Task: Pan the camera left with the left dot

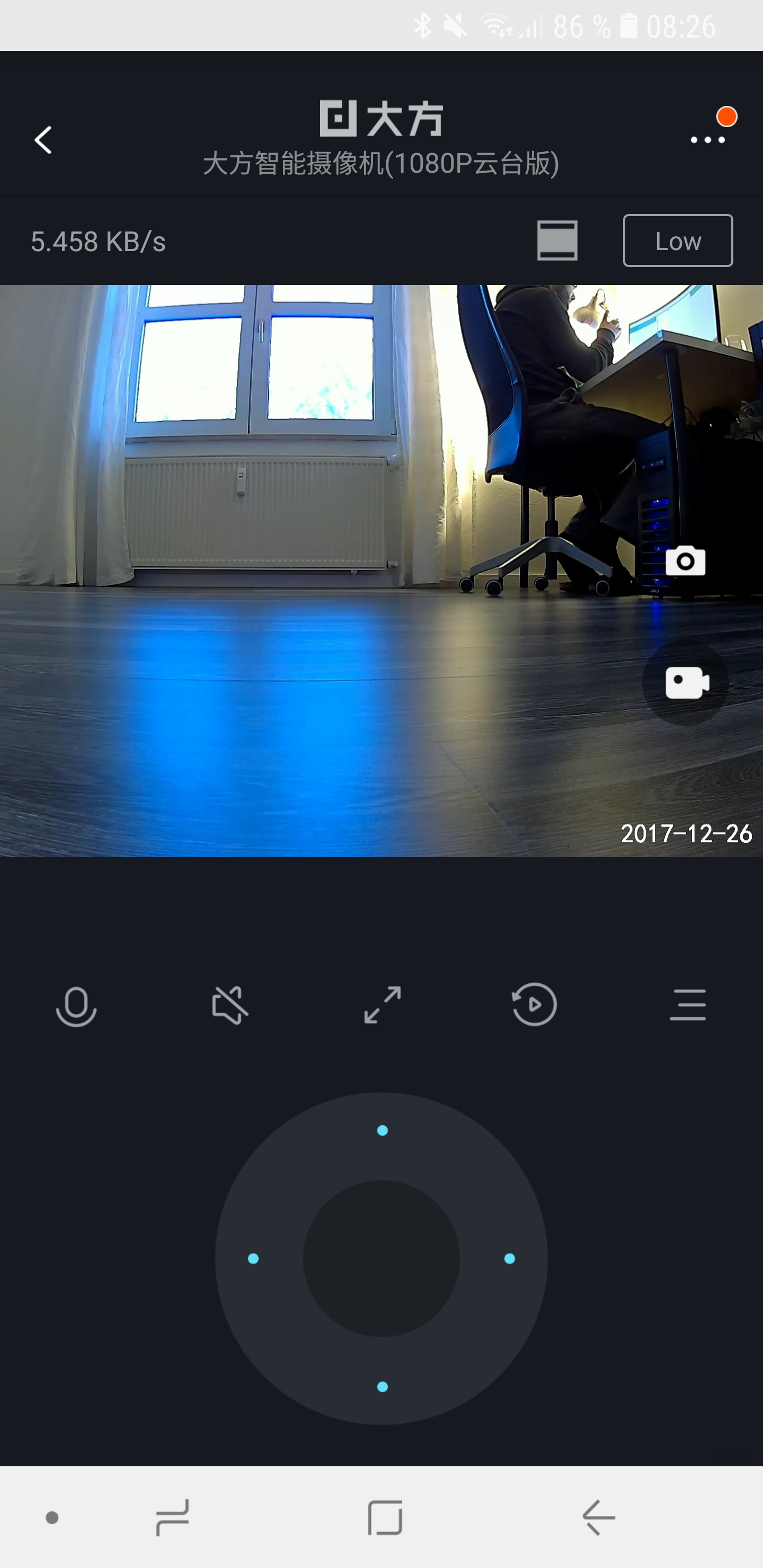Action: click(253, 1258)
